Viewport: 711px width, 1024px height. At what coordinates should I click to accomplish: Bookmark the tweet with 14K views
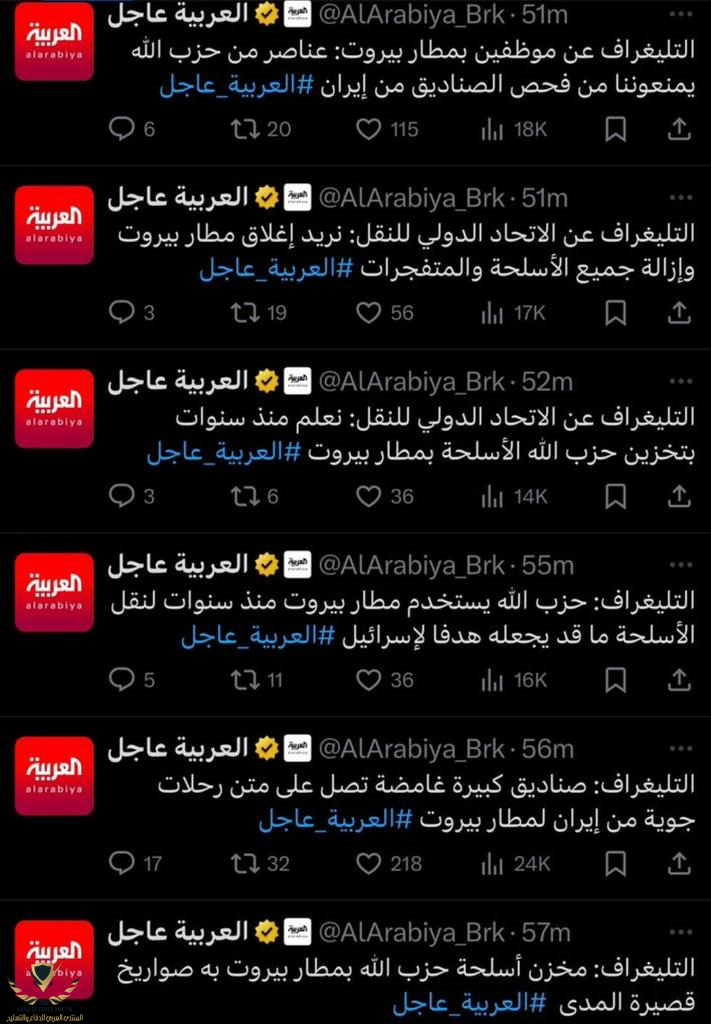pos(616,496)
